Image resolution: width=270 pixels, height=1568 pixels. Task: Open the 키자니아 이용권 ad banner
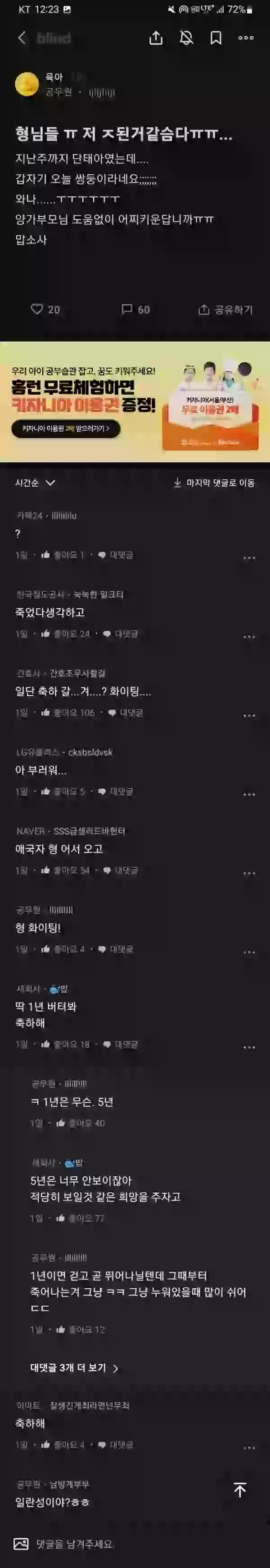[135, 402]
